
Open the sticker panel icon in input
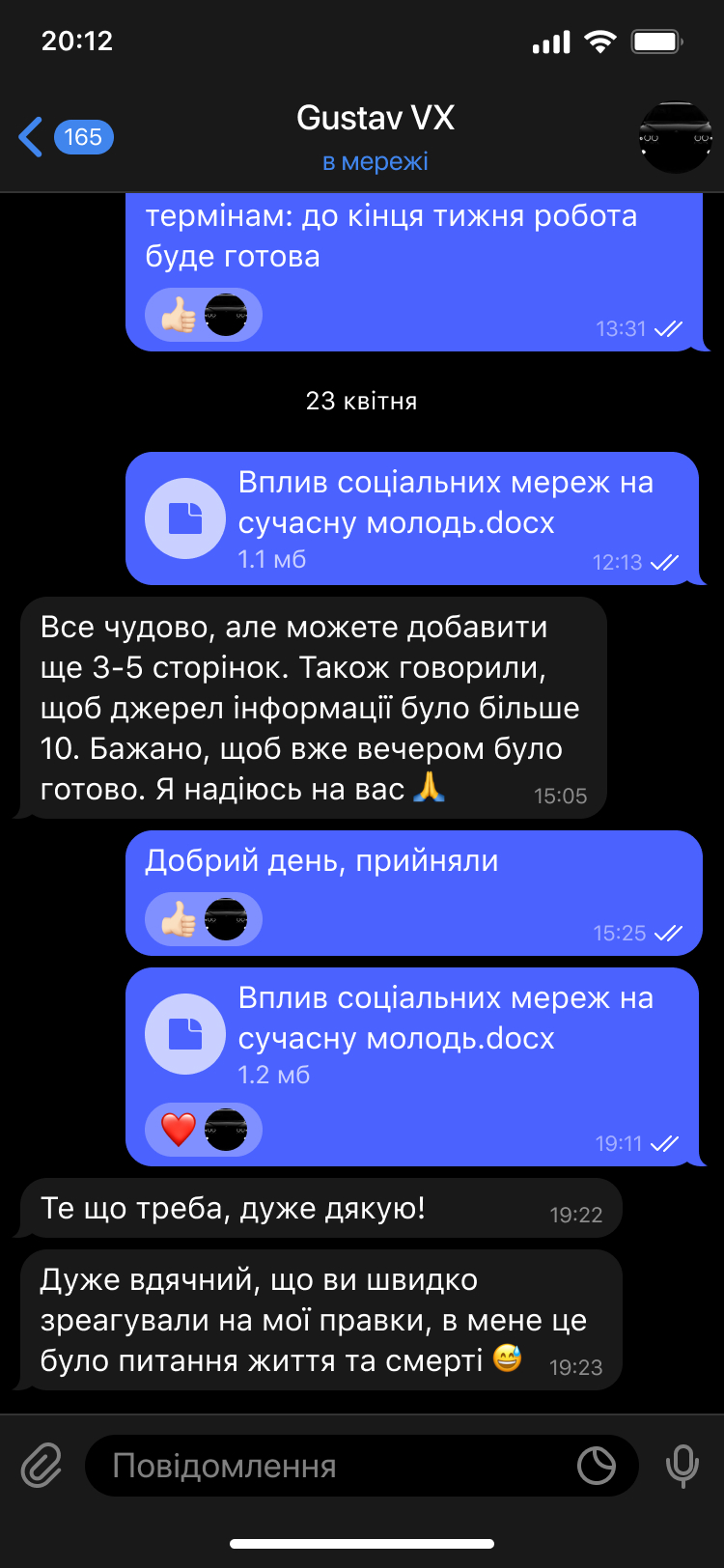click(596, 1466)
